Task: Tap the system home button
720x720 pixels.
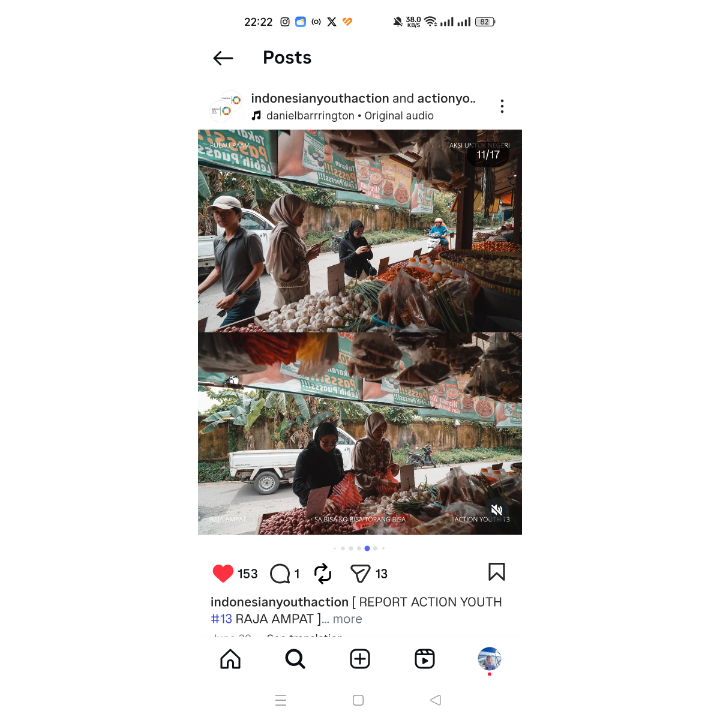Action: (358, 700)
